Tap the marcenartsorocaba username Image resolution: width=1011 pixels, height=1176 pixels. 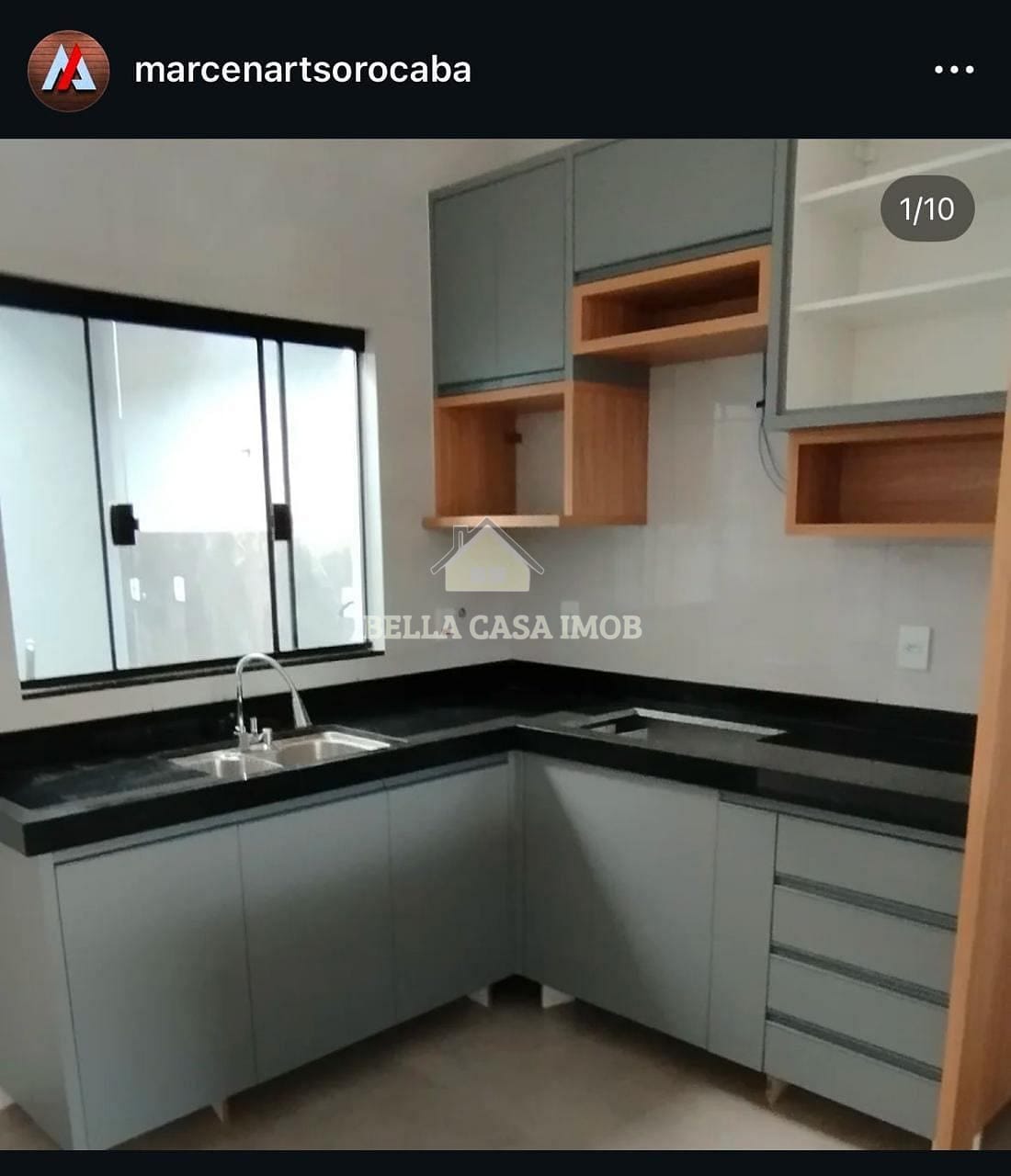coord(302,70)
